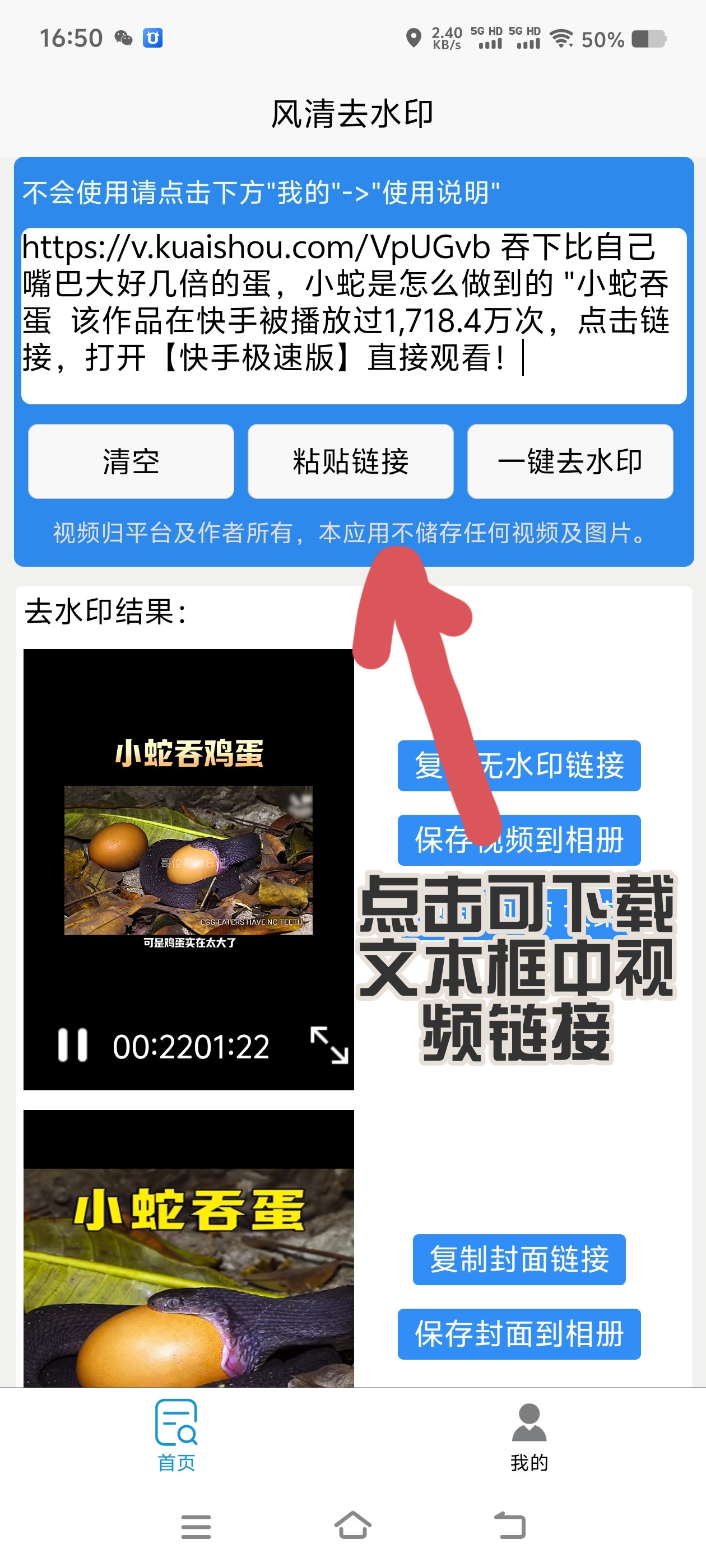Tap the 清空 button to clear the text
The image size is (706, 1568).
131,461
